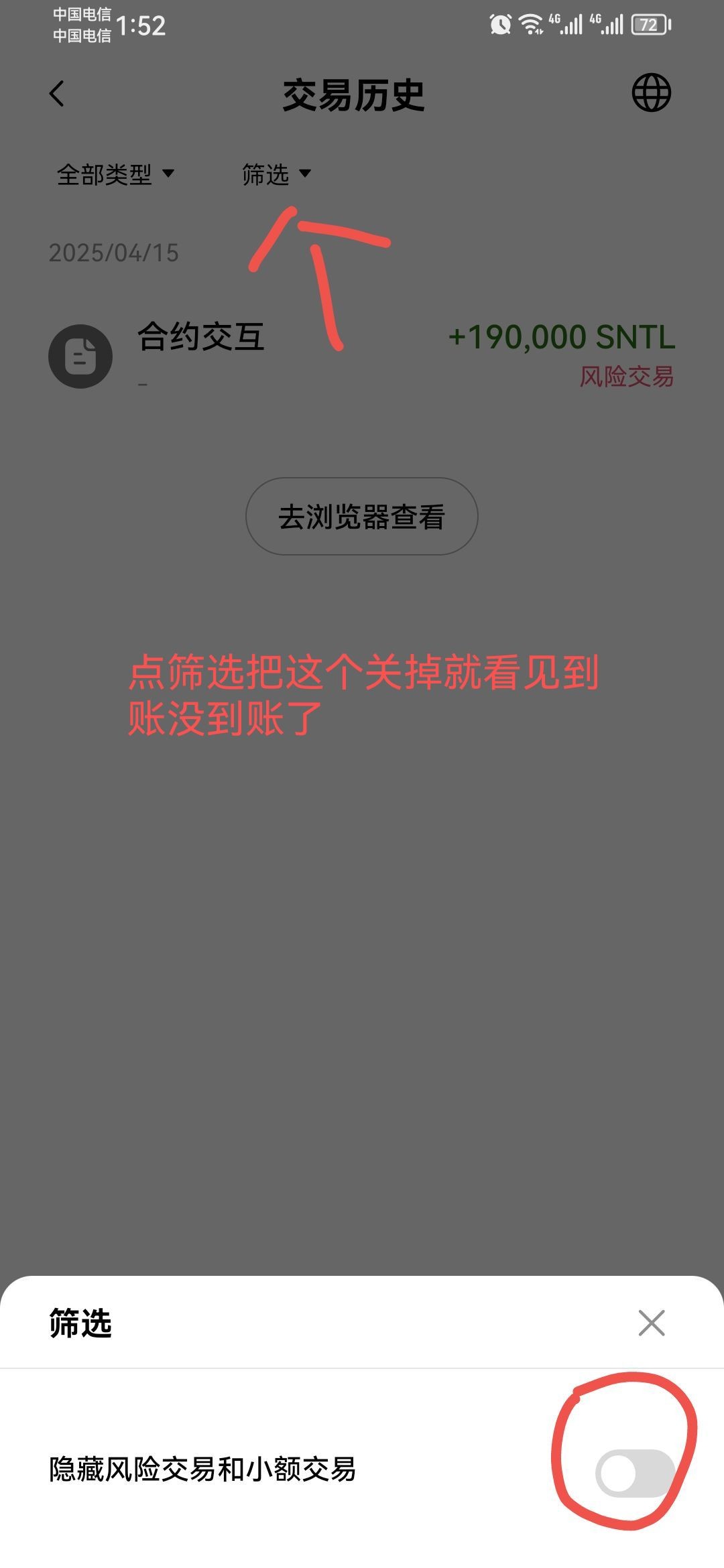Open the globe icon in the header
Screen dimensions: 724x1568
(x=651, y=92)
